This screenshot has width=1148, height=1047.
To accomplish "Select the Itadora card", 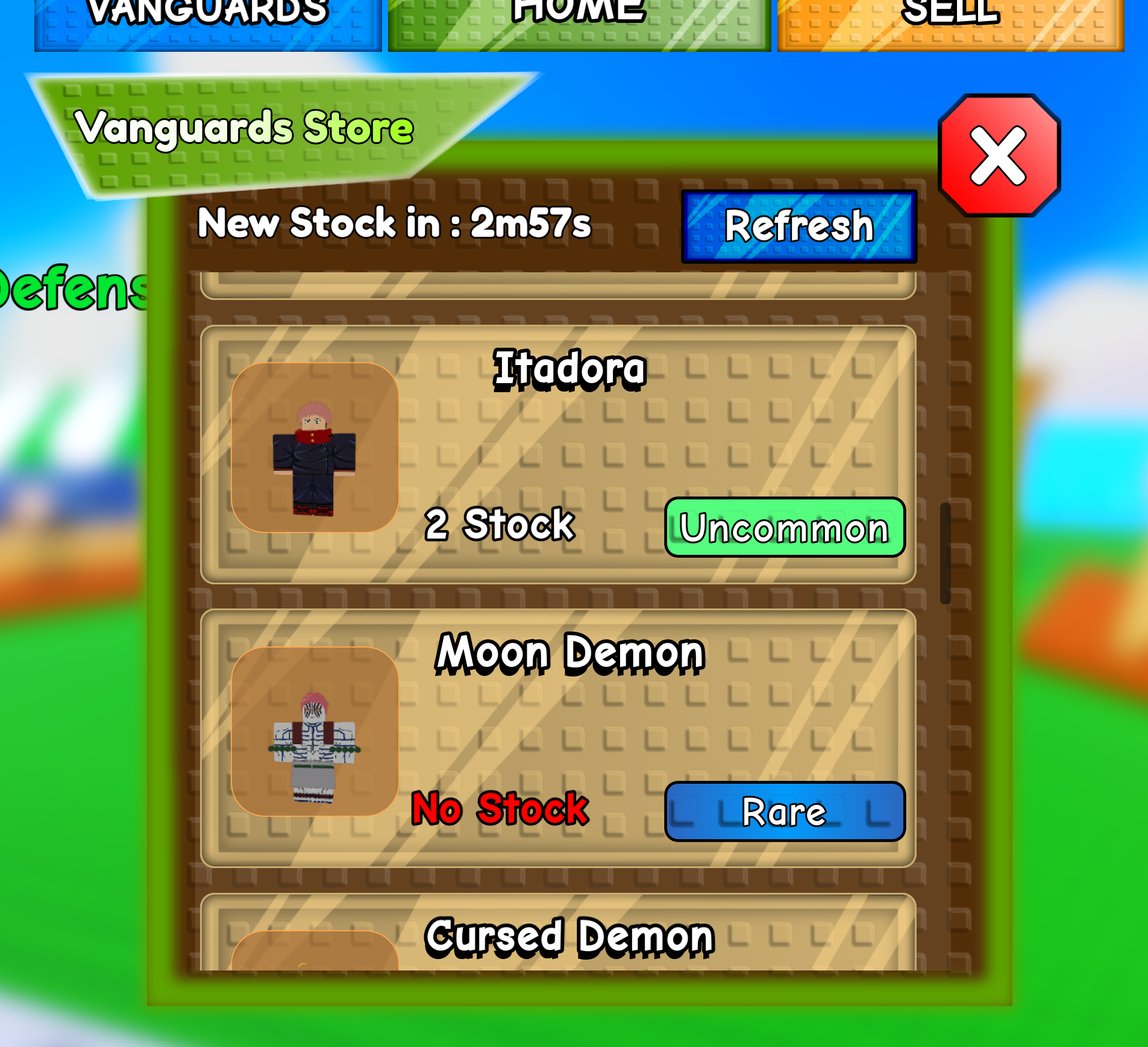I will [x=557, y=454].
